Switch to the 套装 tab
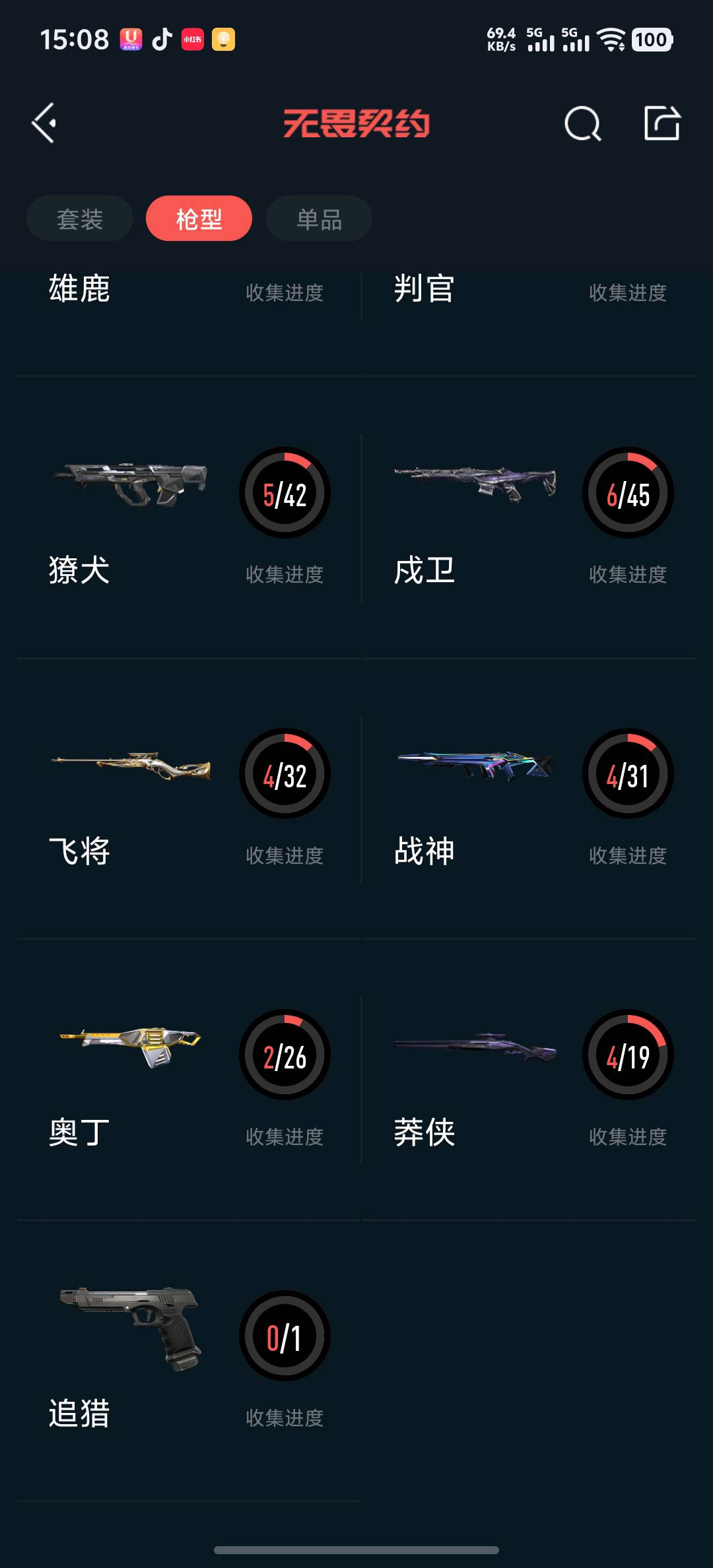713x1568 pixels. [x=80, y=218]
